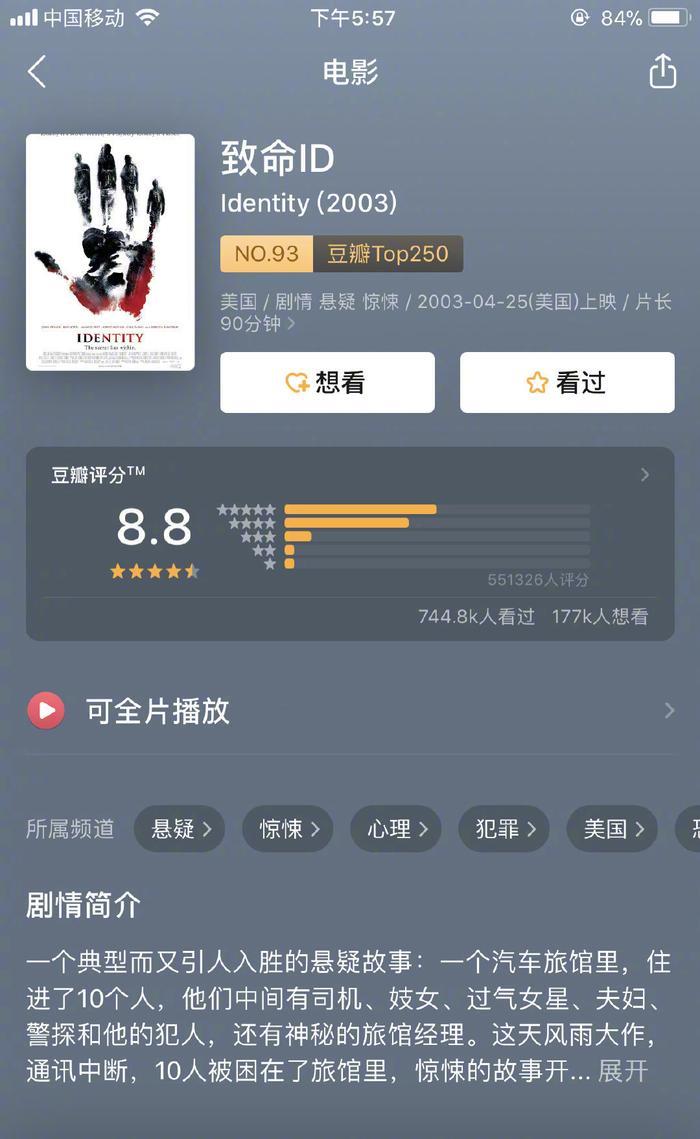Viewport: 700px width, 1139px height.
Task: View the 美国 channel
Action: pyautogui.click(x=613, y=828)
